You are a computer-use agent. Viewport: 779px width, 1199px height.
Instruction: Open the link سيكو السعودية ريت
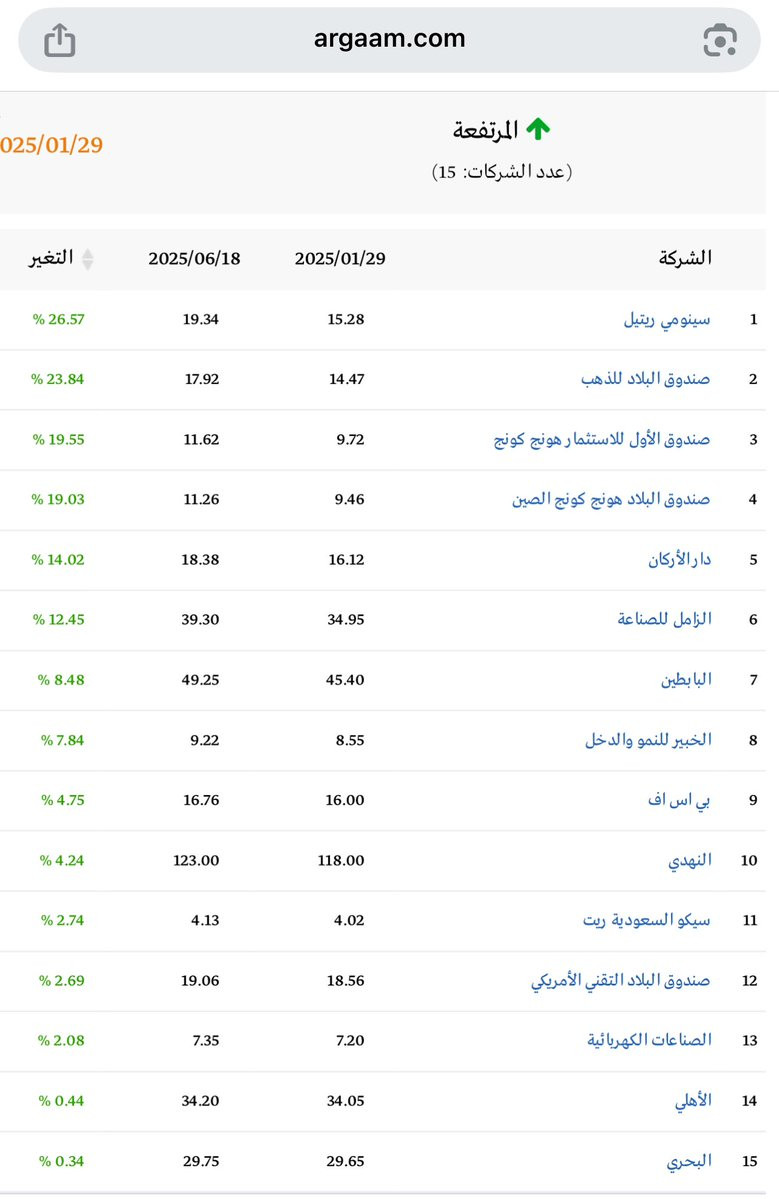(x=647, y=920)
